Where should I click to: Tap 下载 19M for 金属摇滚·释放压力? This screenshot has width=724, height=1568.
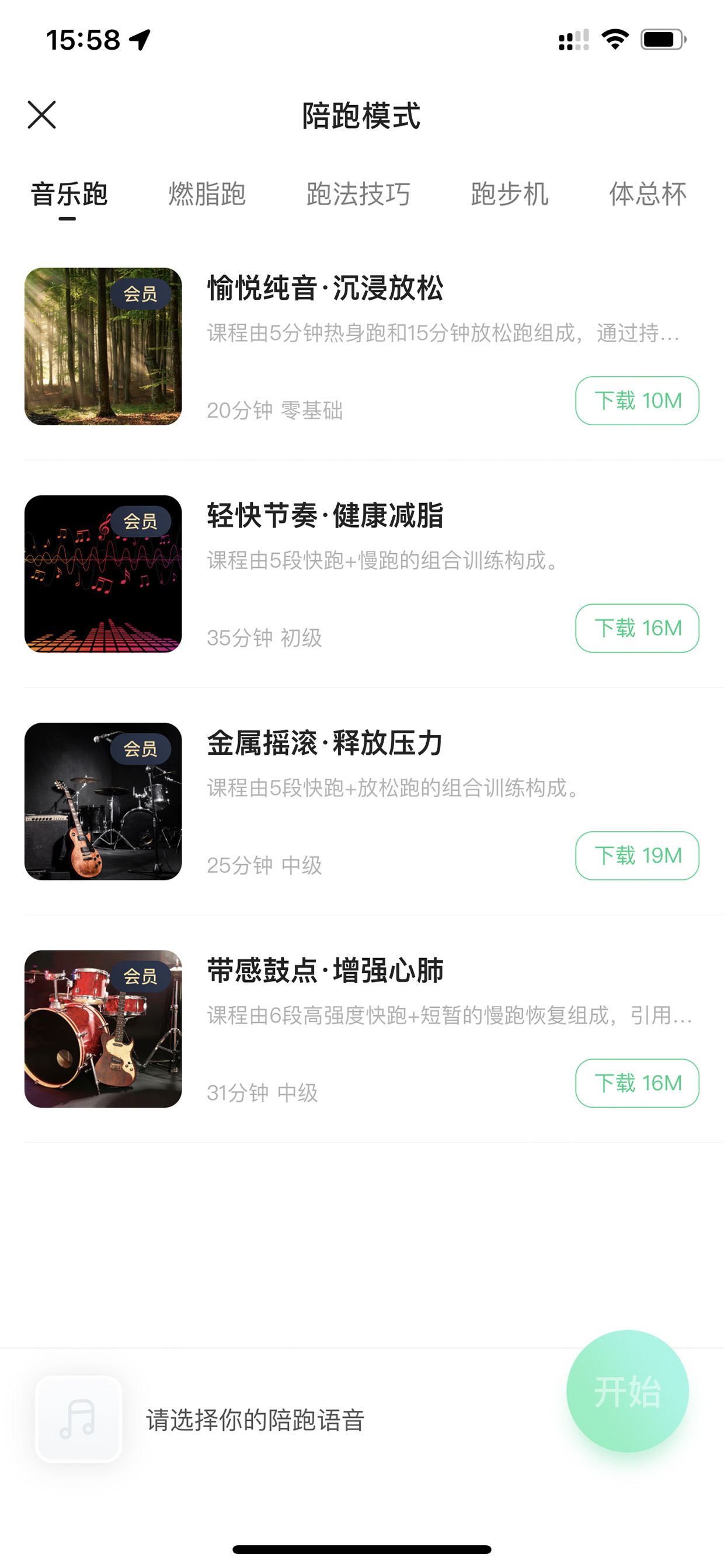point(637,856)
